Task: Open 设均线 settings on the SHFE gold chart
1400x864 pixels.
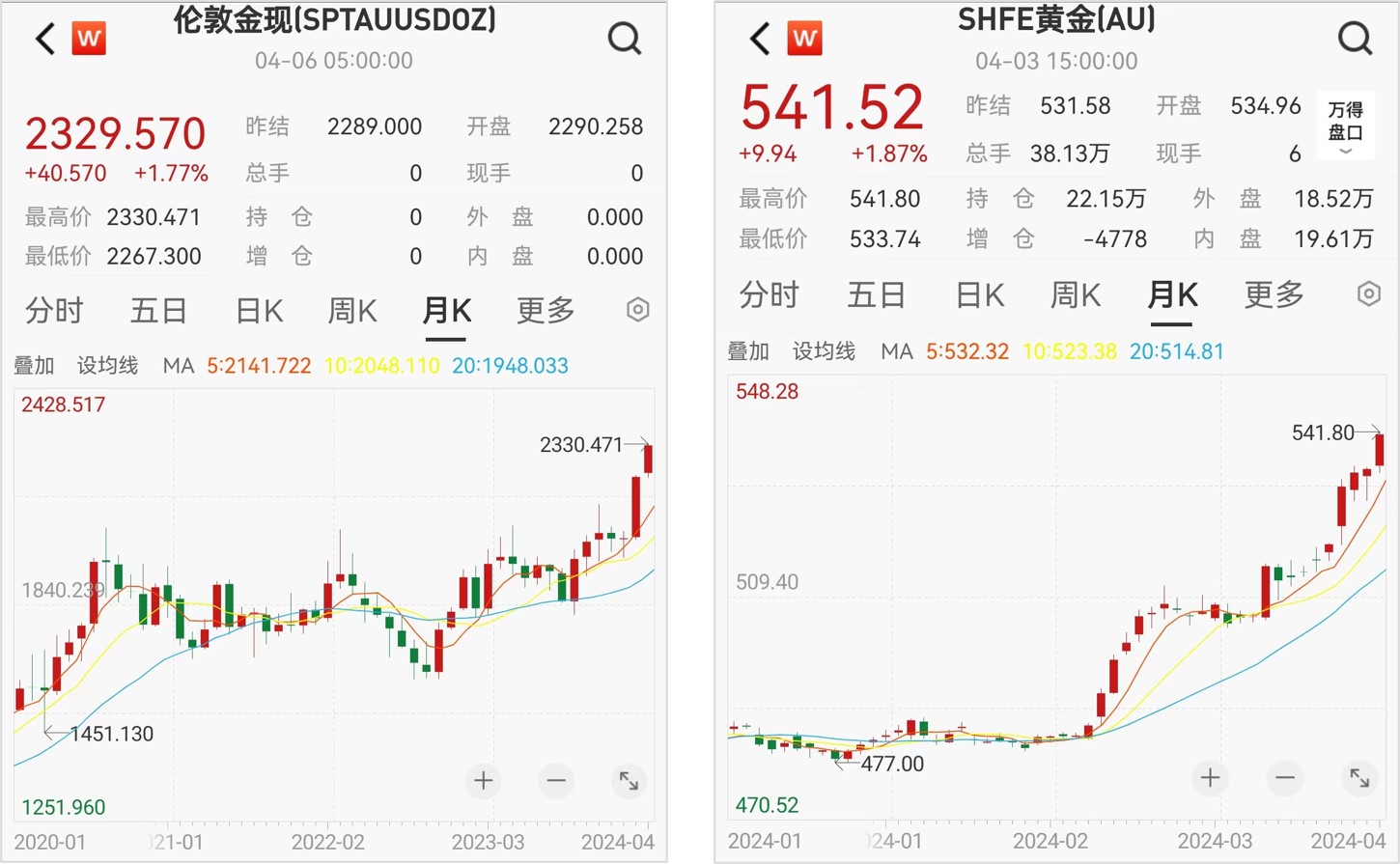Action: click(x=824, y=351)
